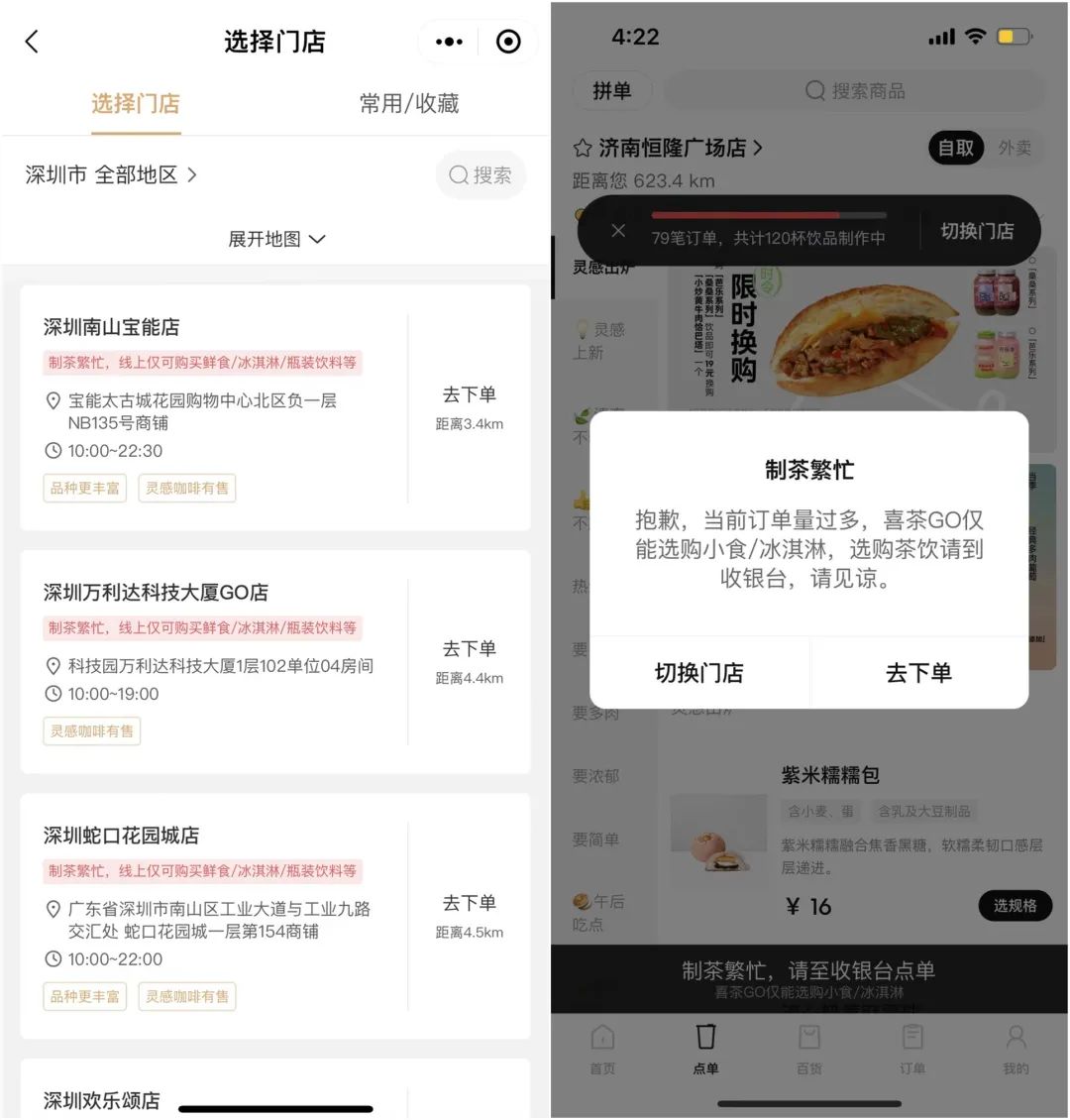Select the 要浓郁 sidebar category
Viewport: 1070px width, 1120px height.
click(594, 776)
